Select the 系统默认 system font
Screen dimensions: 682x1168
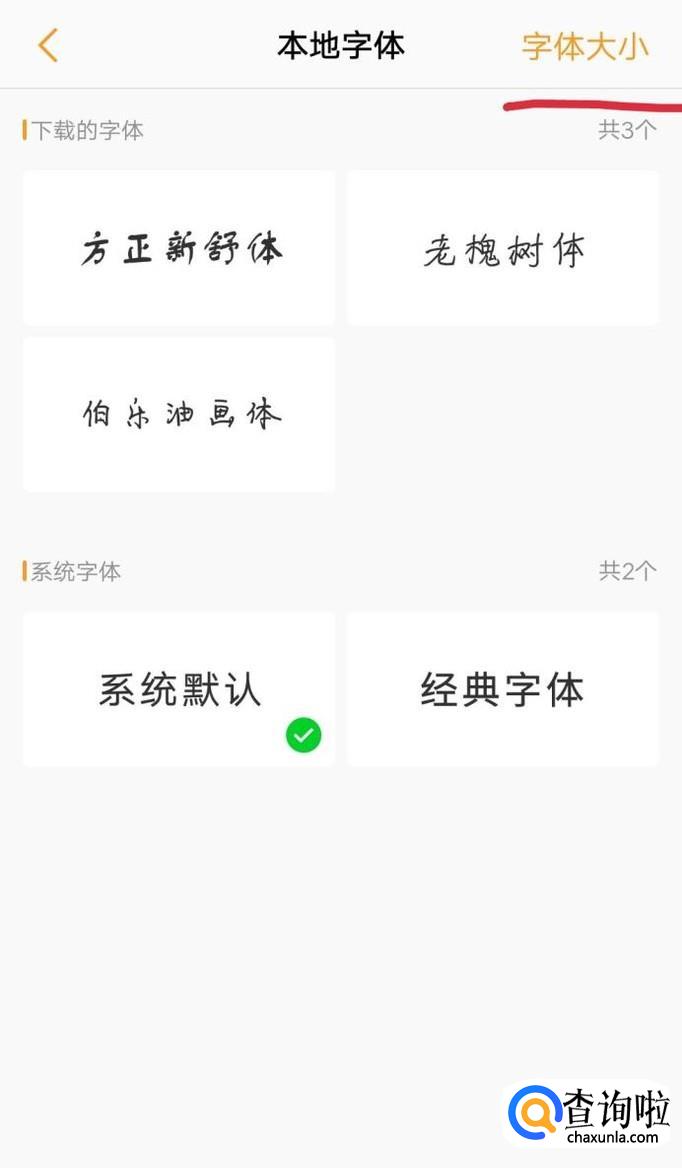[x=179, y=689]
